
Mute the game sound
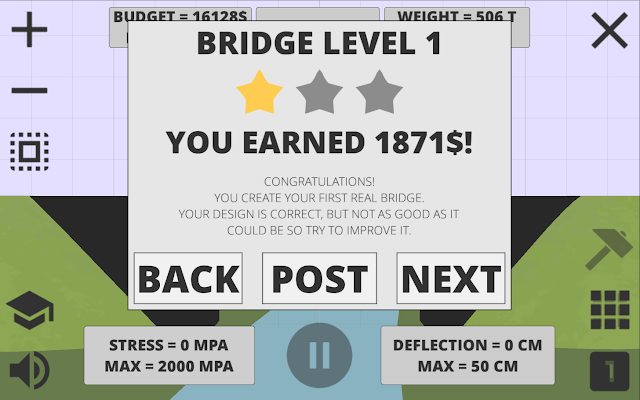[29, 371]
